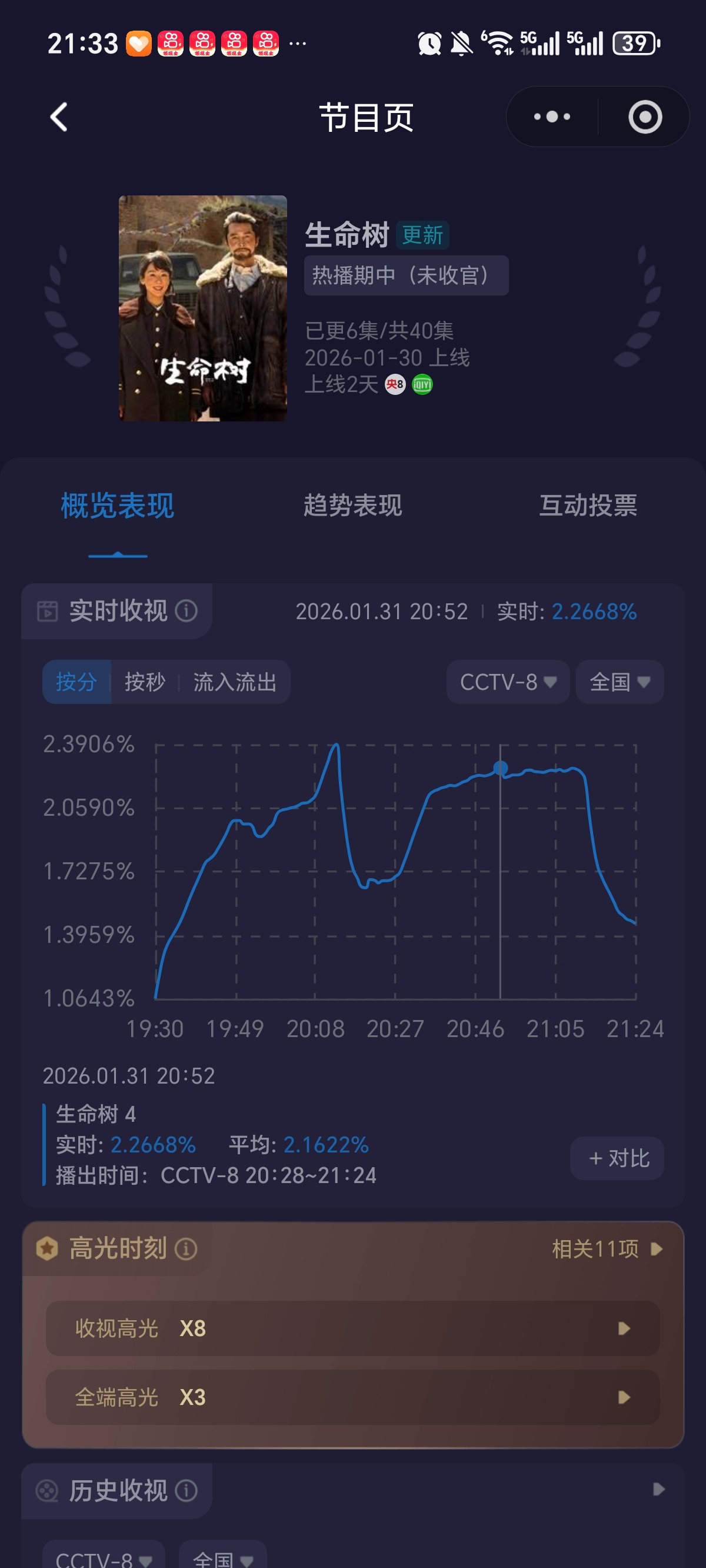The width and height of the screenshot is (706, 1568).
Task: Open the CCTV-8 channel dropdown above the chart
Action: [508, 682]
